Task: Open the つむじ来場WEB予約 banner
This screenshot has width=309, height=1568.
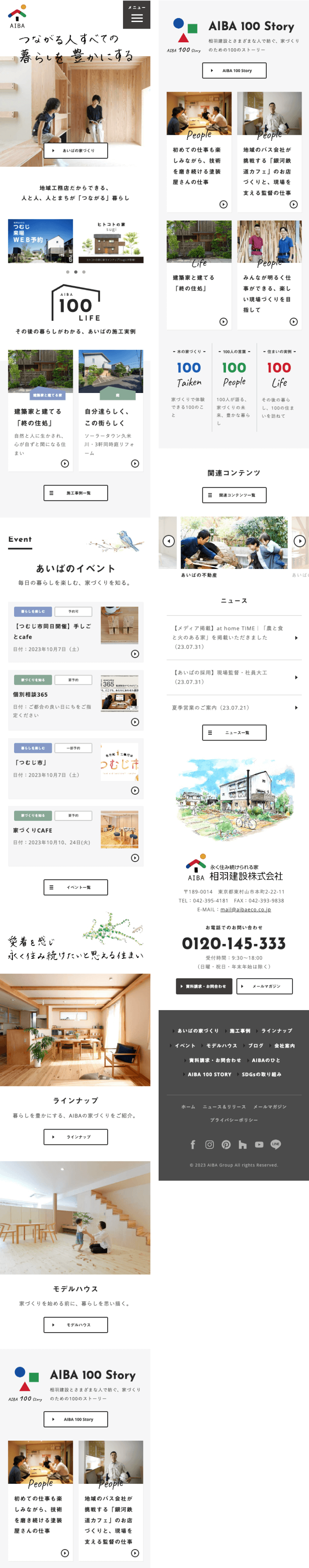Action: (40, 241)
